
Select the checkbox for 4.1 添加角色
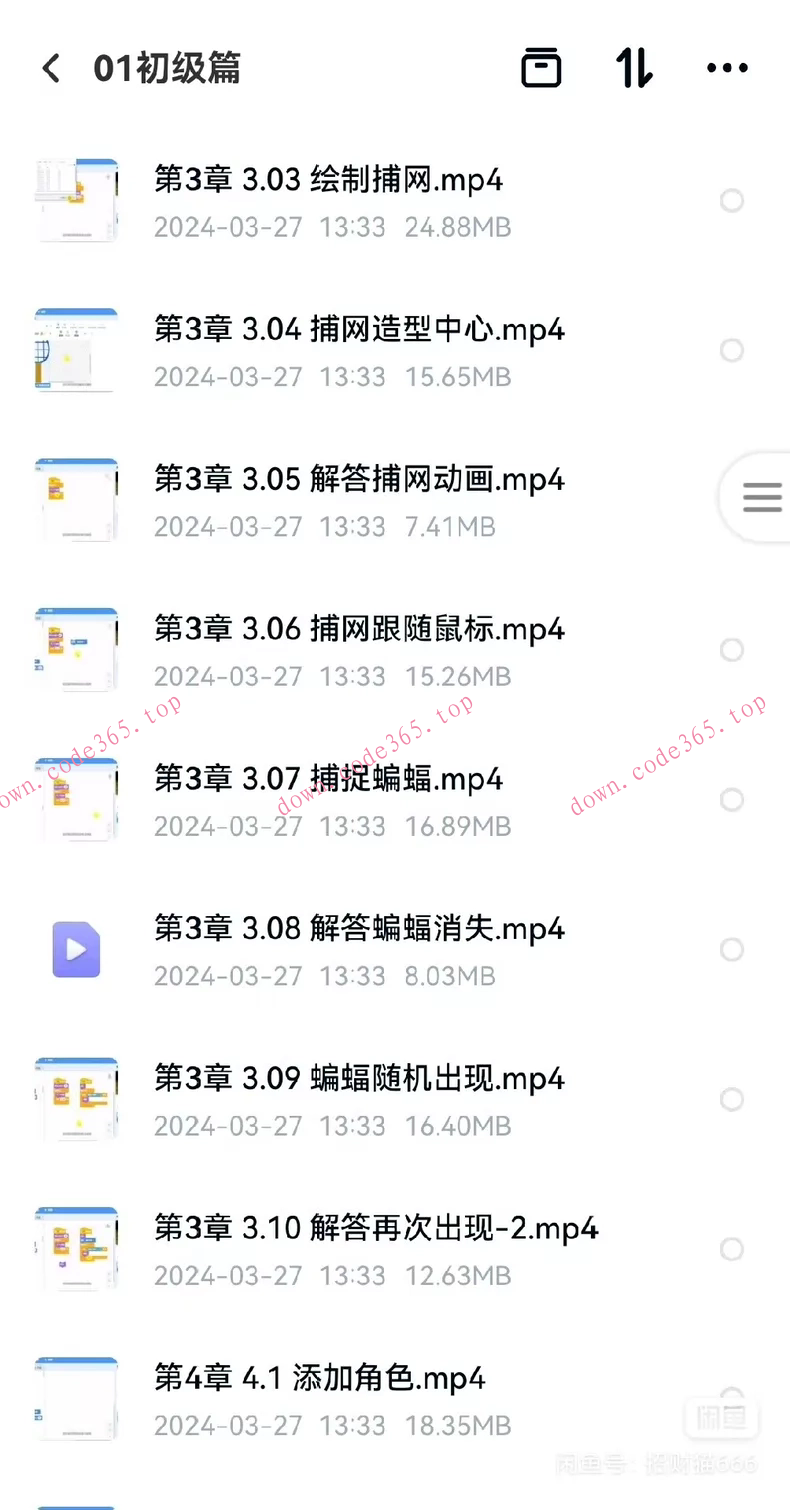(732, 1398)
